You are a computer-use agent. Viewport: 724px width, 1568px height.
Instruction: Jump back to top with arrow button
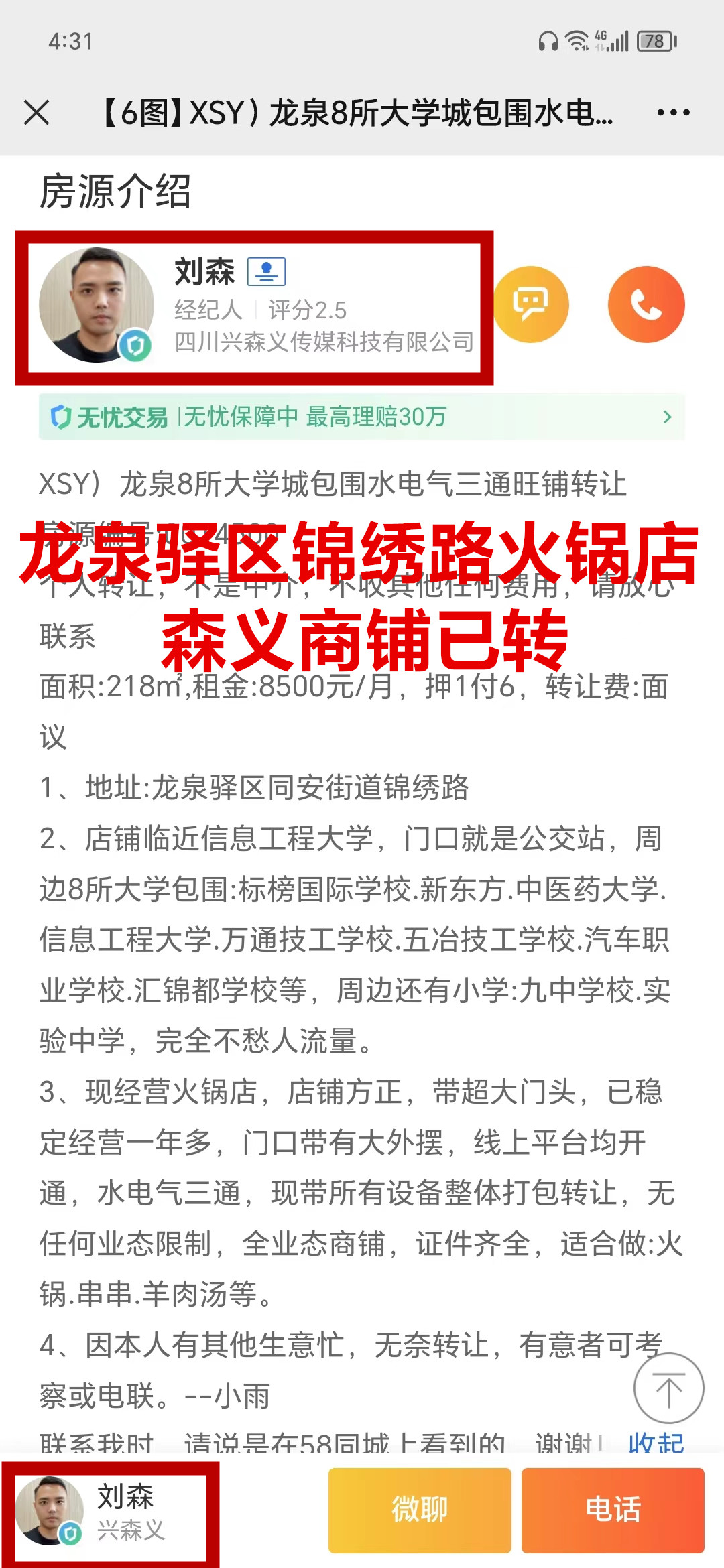[x=668, y=1388]
